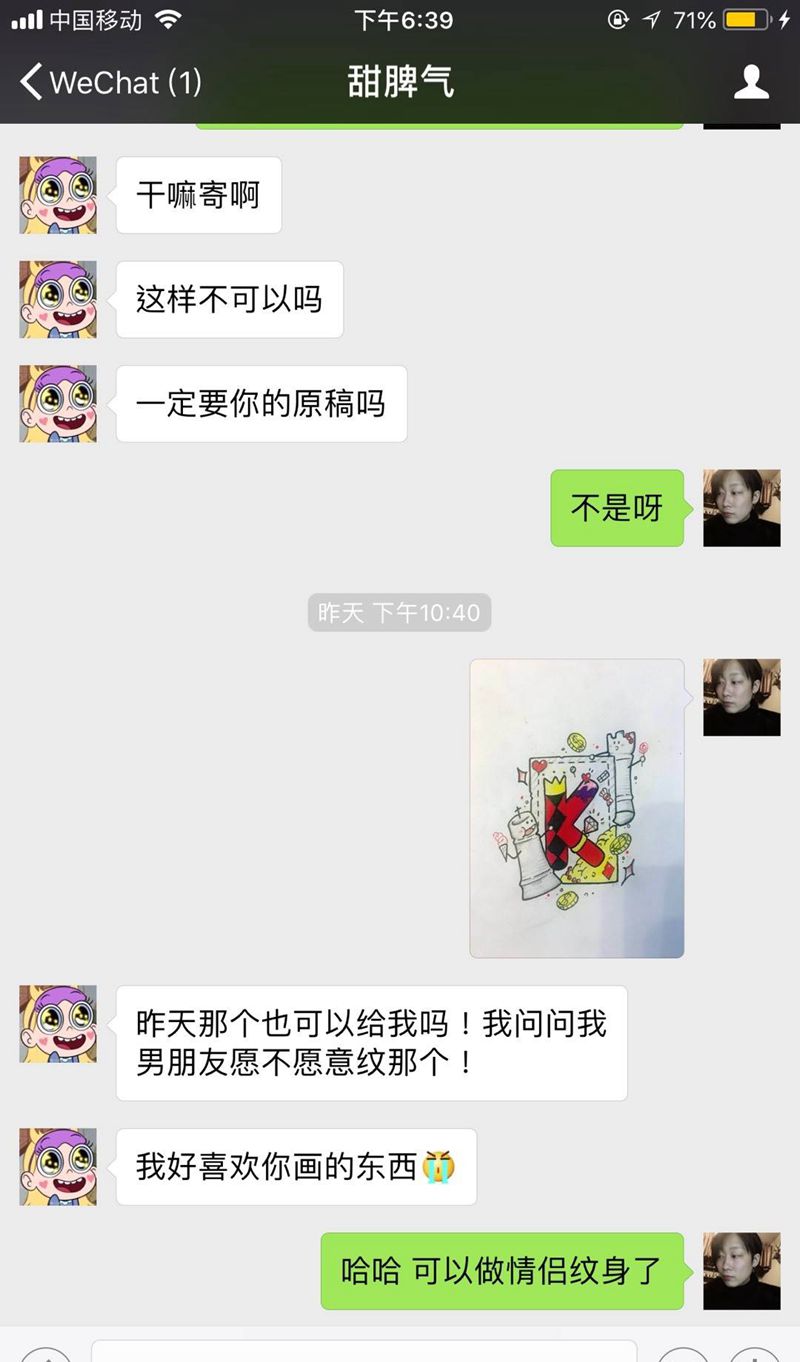Open chat info profile icon

coord(751,82)
